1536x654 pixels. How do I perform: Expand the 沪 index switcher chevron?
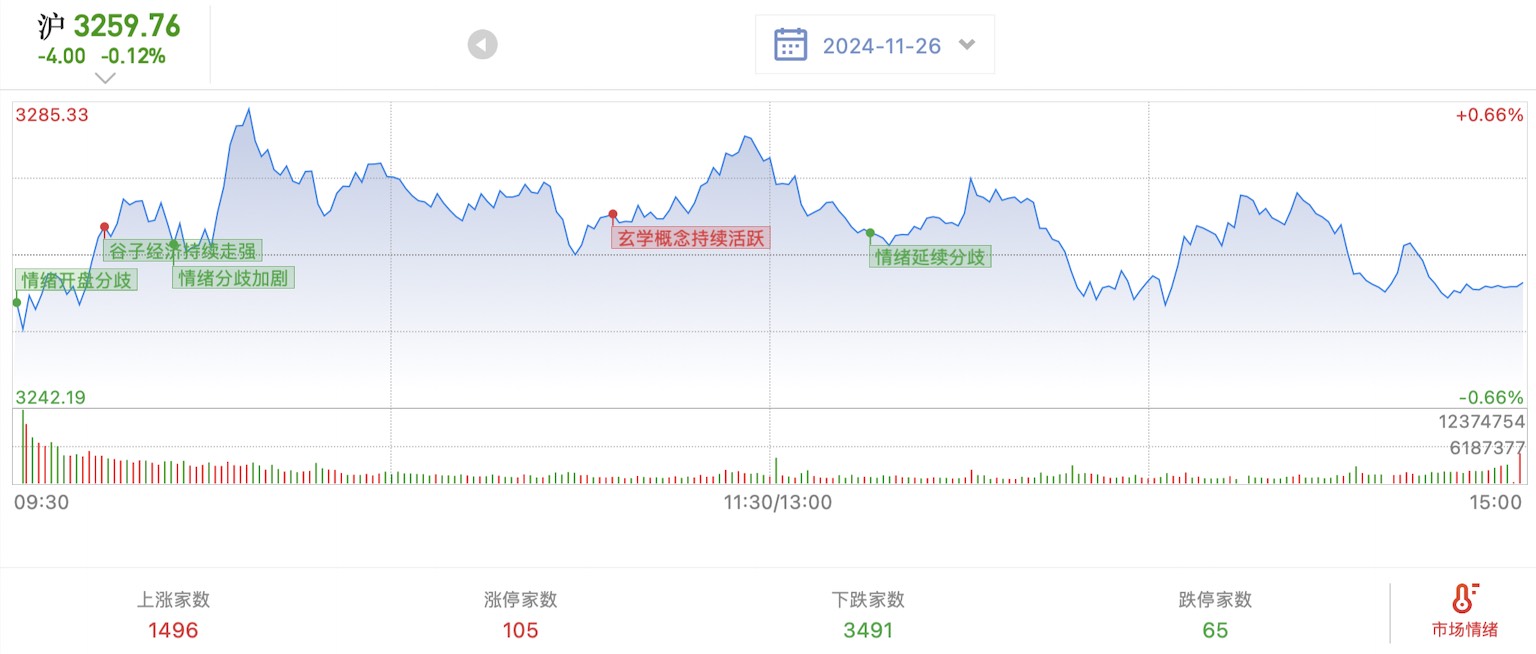tap(105, 78)
